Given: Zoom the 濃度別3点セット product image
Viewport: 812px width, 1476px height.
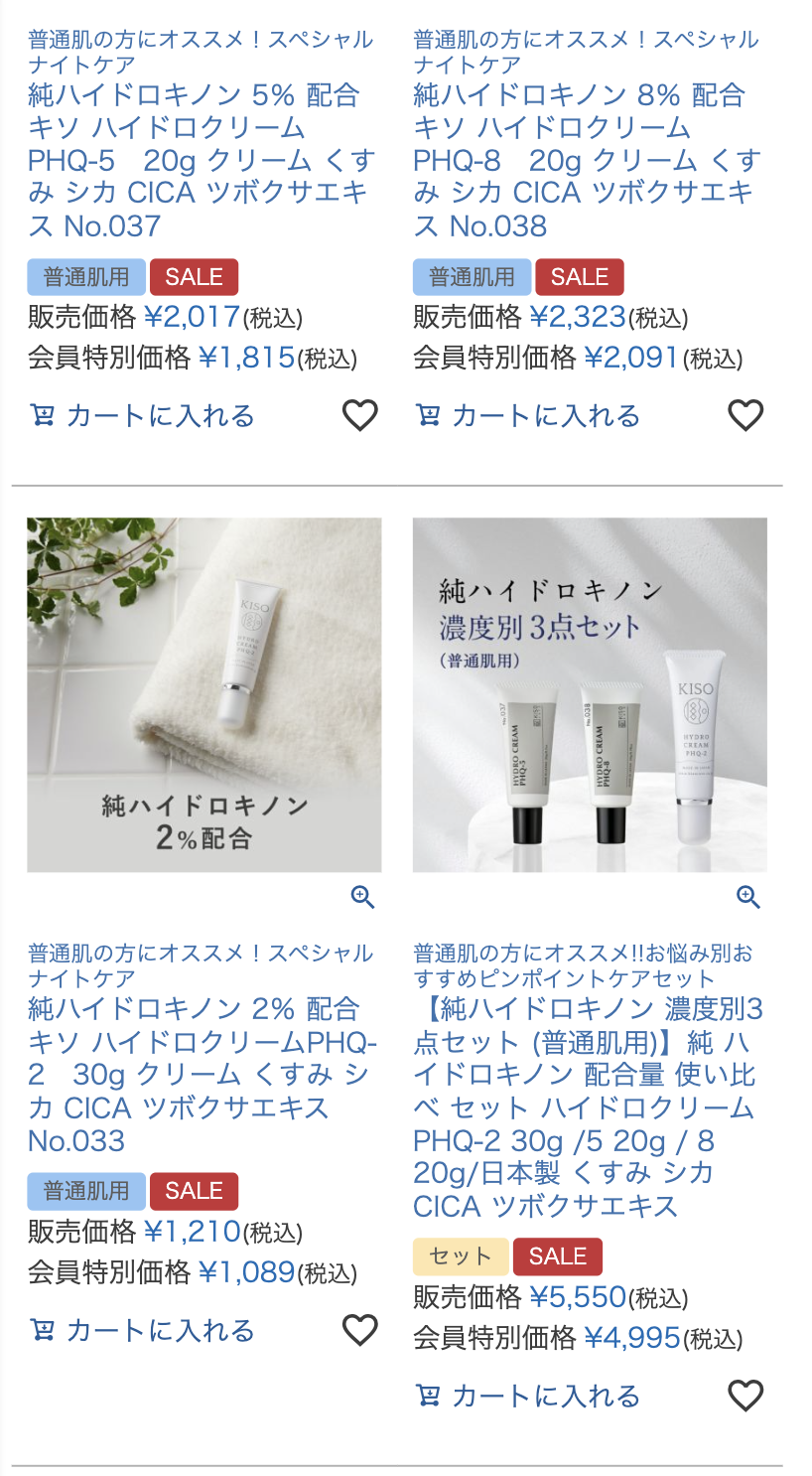Looking at the screenshot, I should point(748,897).
